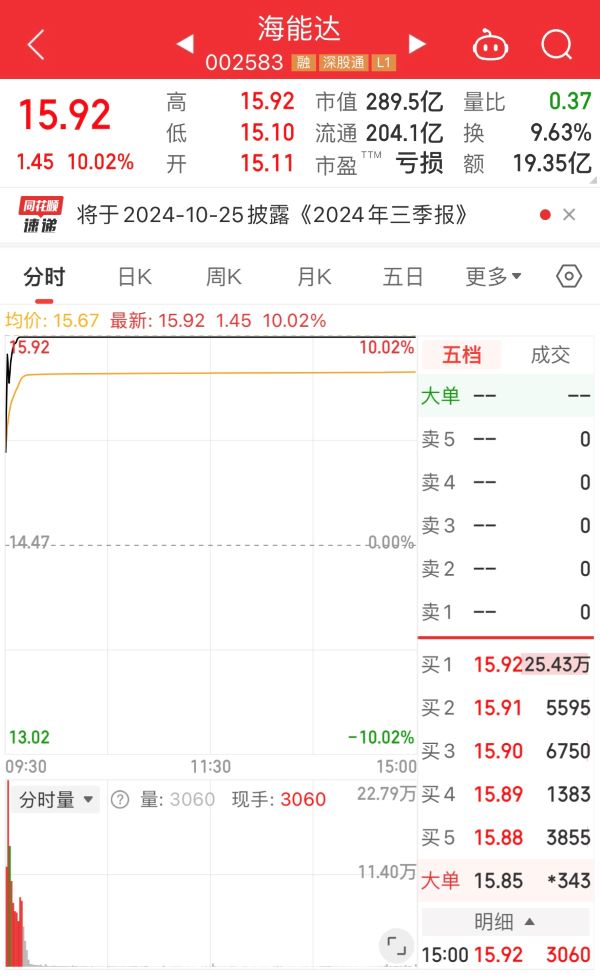
Task: Expand the 更多 chart options dropdown
Action: [x=493, y=277]
